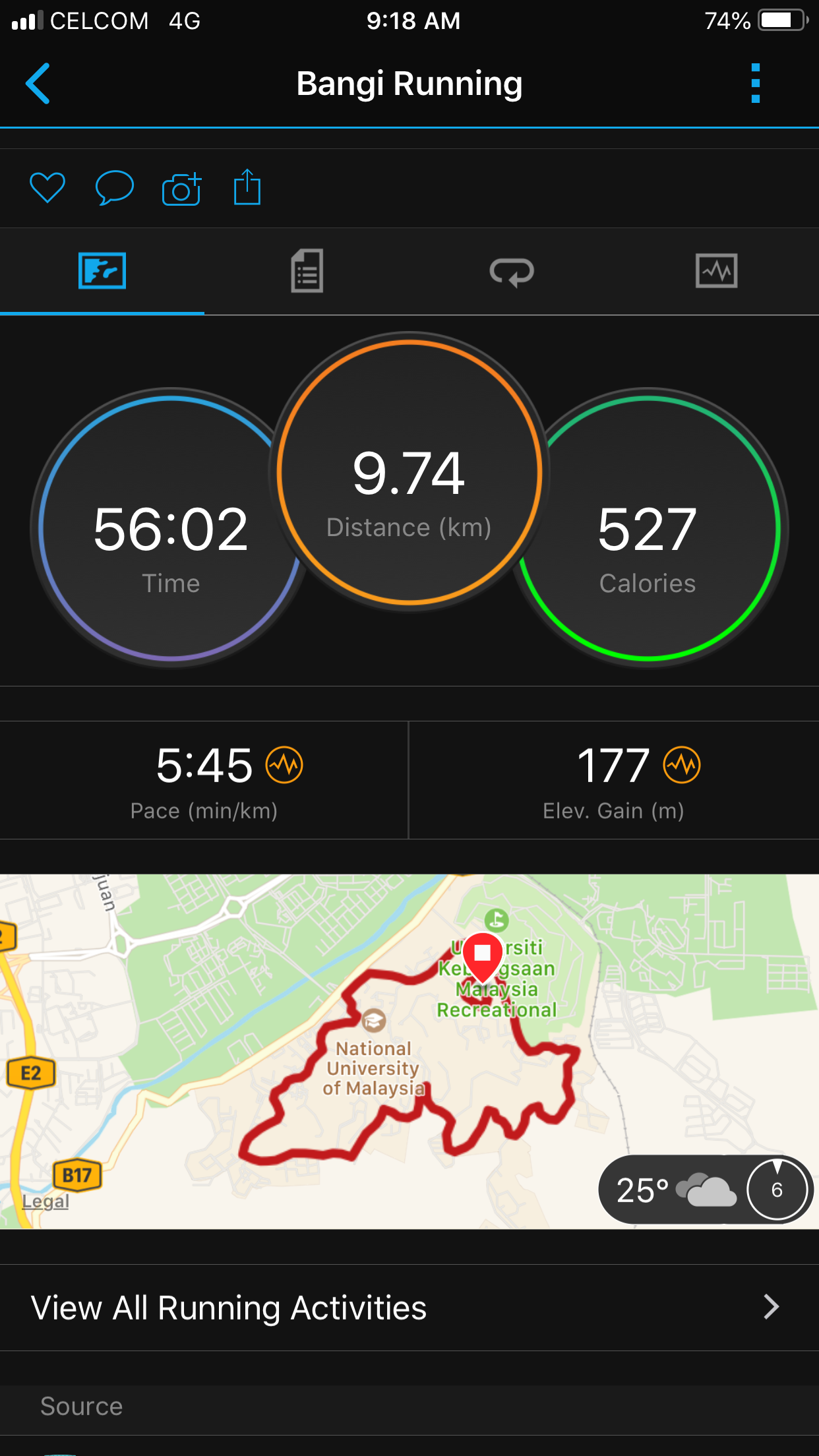Open the three-dot overflow menu
The width and height of the screenshot is (819, 1456).
pyautogui.click(x=756, y=84)
